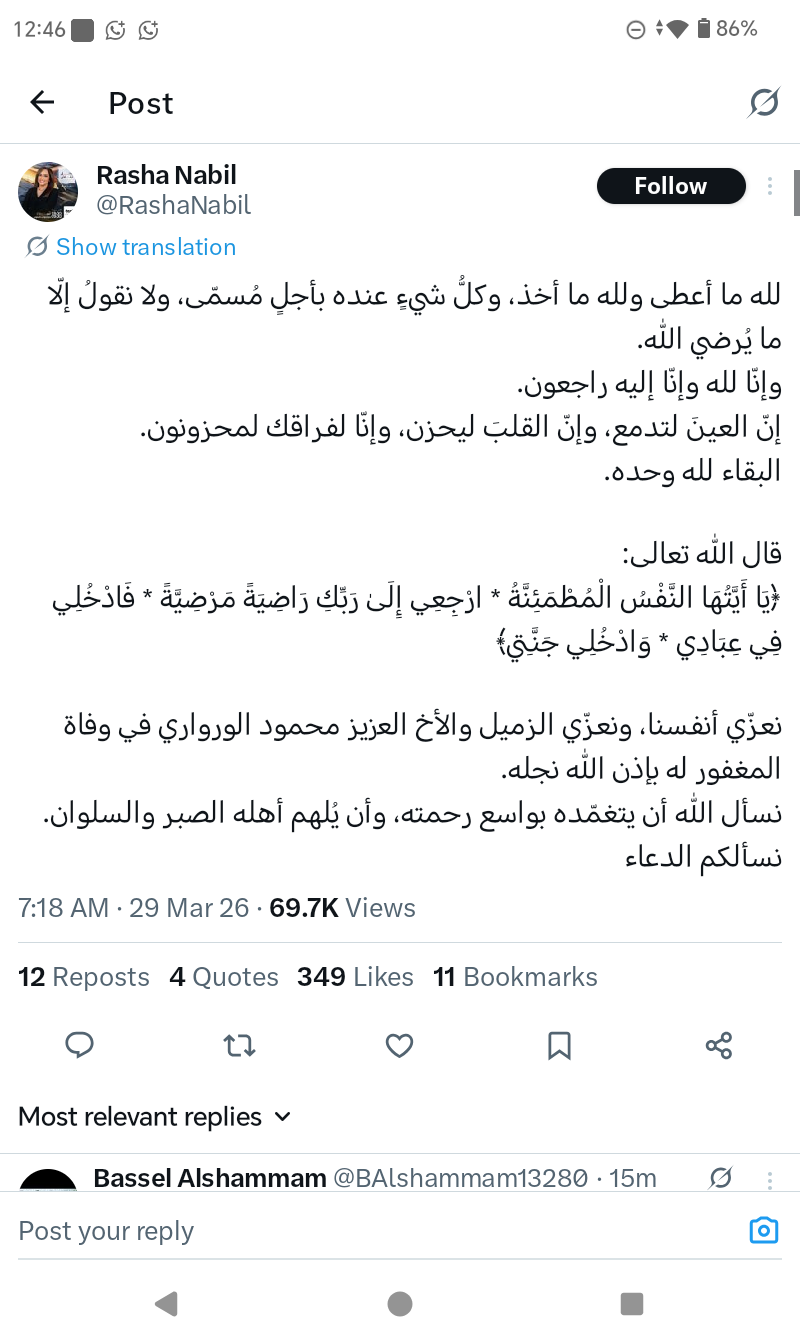Open Bassel Alshammam's profile from reply
This screenshot has width=800, height=1340.
point(209,1178)
